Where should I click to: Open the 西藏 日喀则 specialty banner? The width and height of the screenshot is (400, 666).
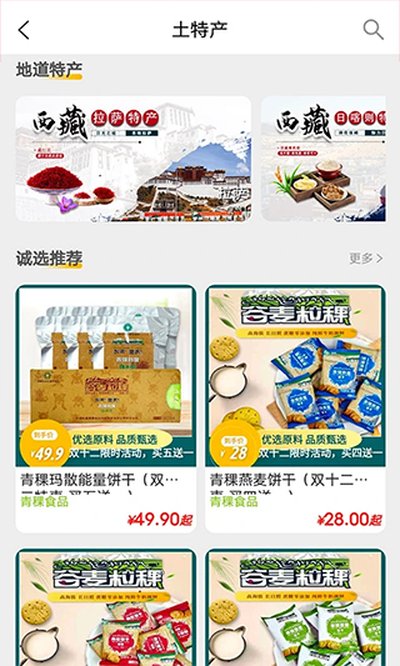coord(323,158)
